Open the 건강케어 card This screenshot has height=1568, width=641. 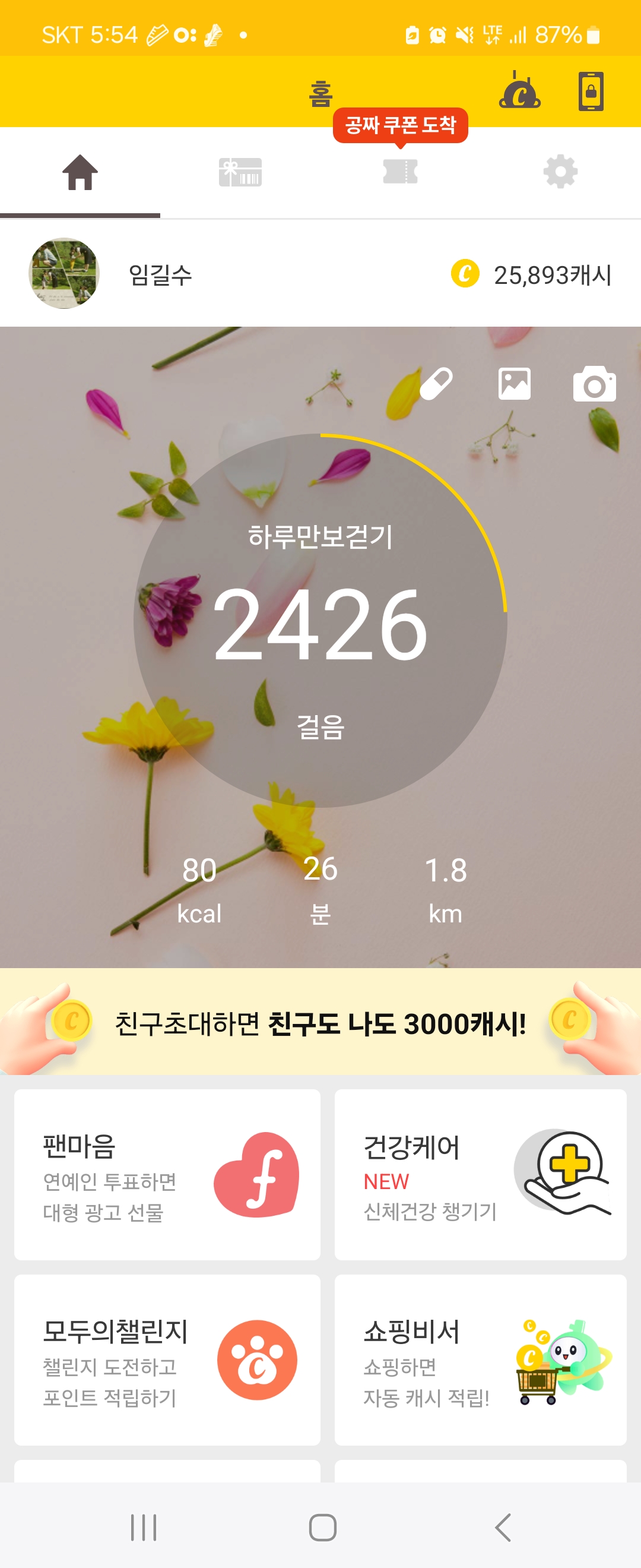tap(480, 1175)
